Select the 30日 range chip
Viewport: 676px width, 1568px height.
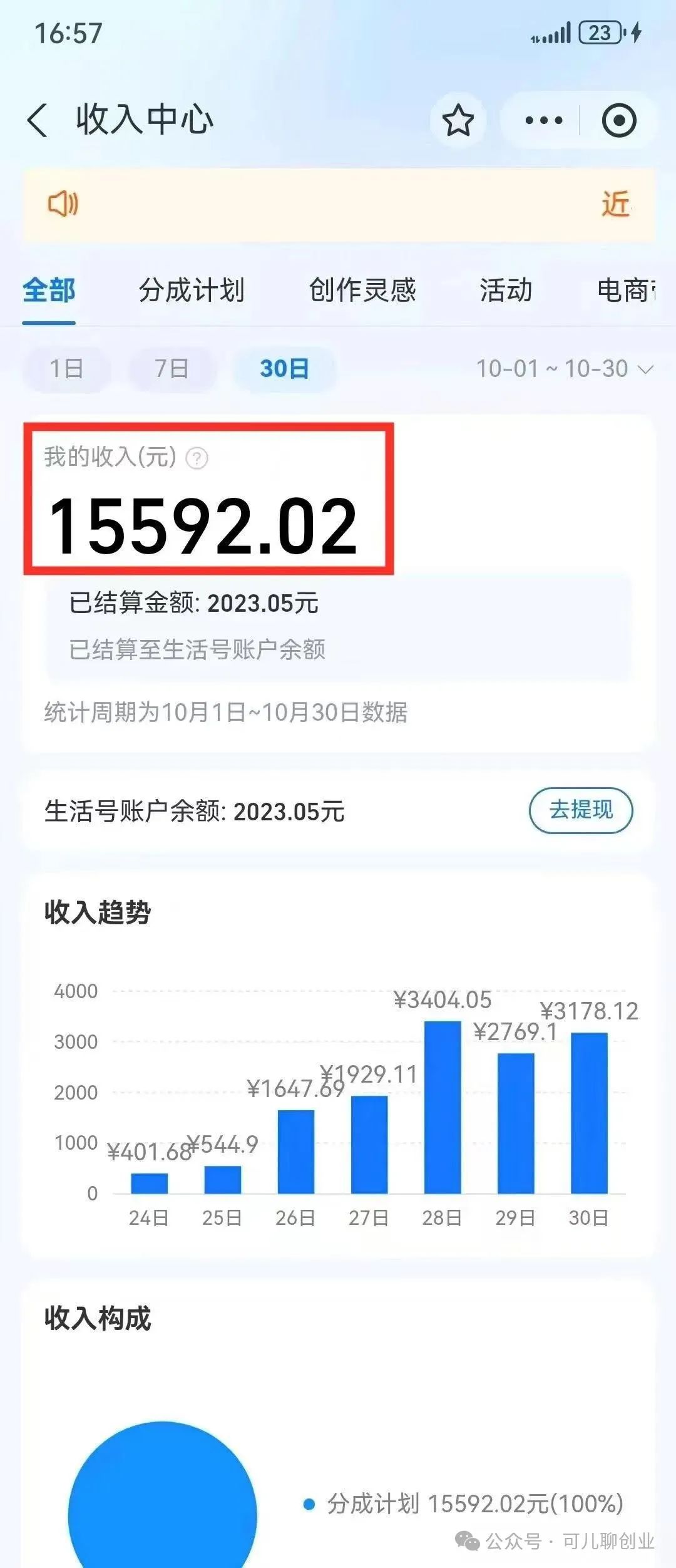pos(284,368)
